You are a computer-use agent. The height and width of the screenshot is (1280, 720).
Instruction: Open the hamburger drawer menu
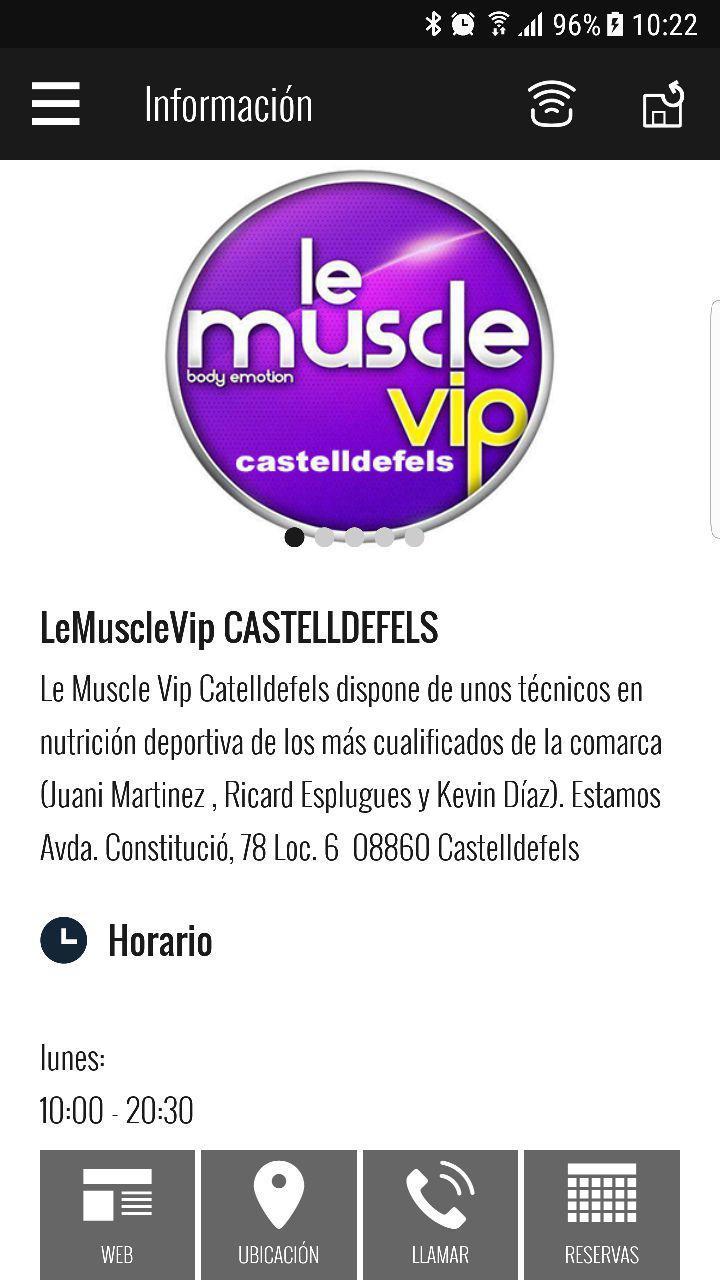click(56, 104)
